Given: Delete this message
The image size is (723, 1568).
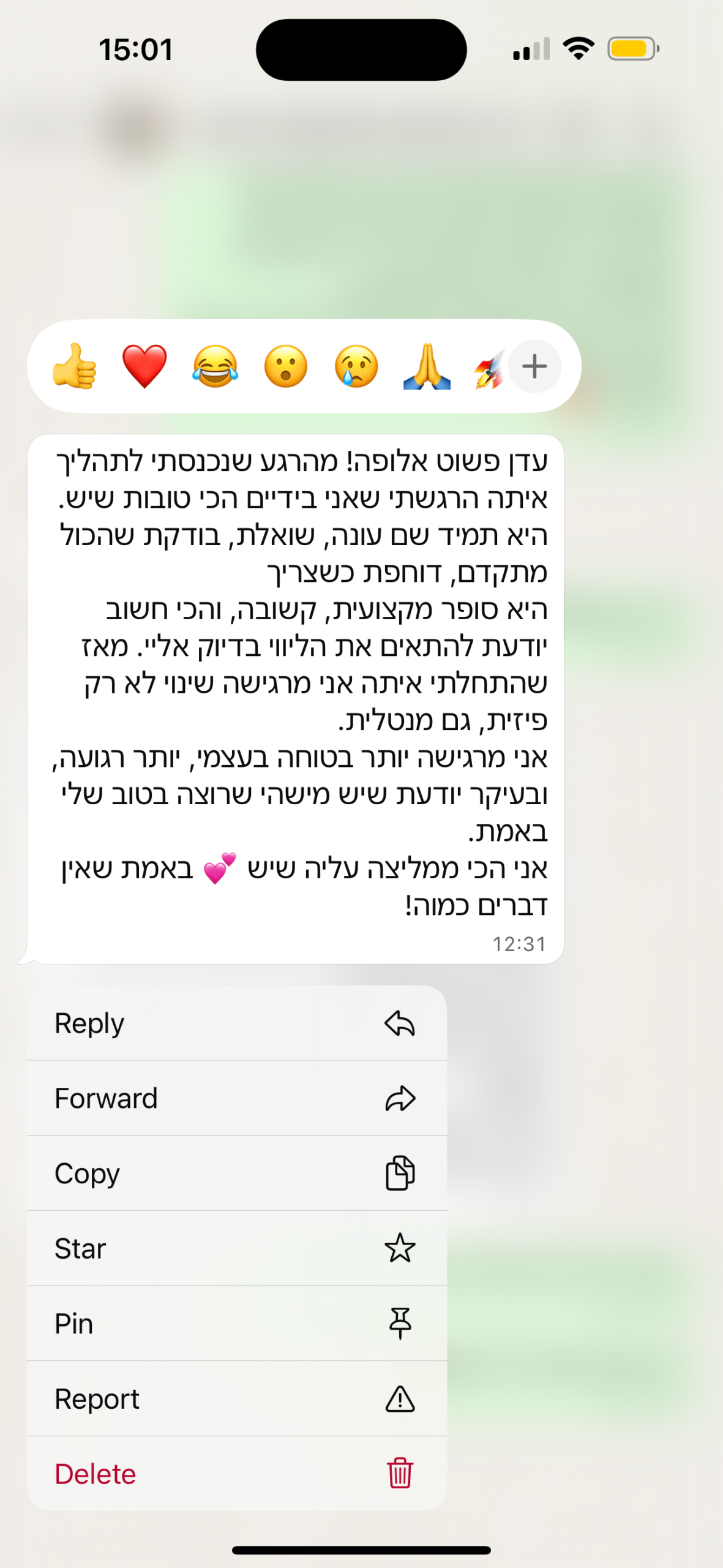Looking at the screenshot, I should click(x=236, y=1474).
